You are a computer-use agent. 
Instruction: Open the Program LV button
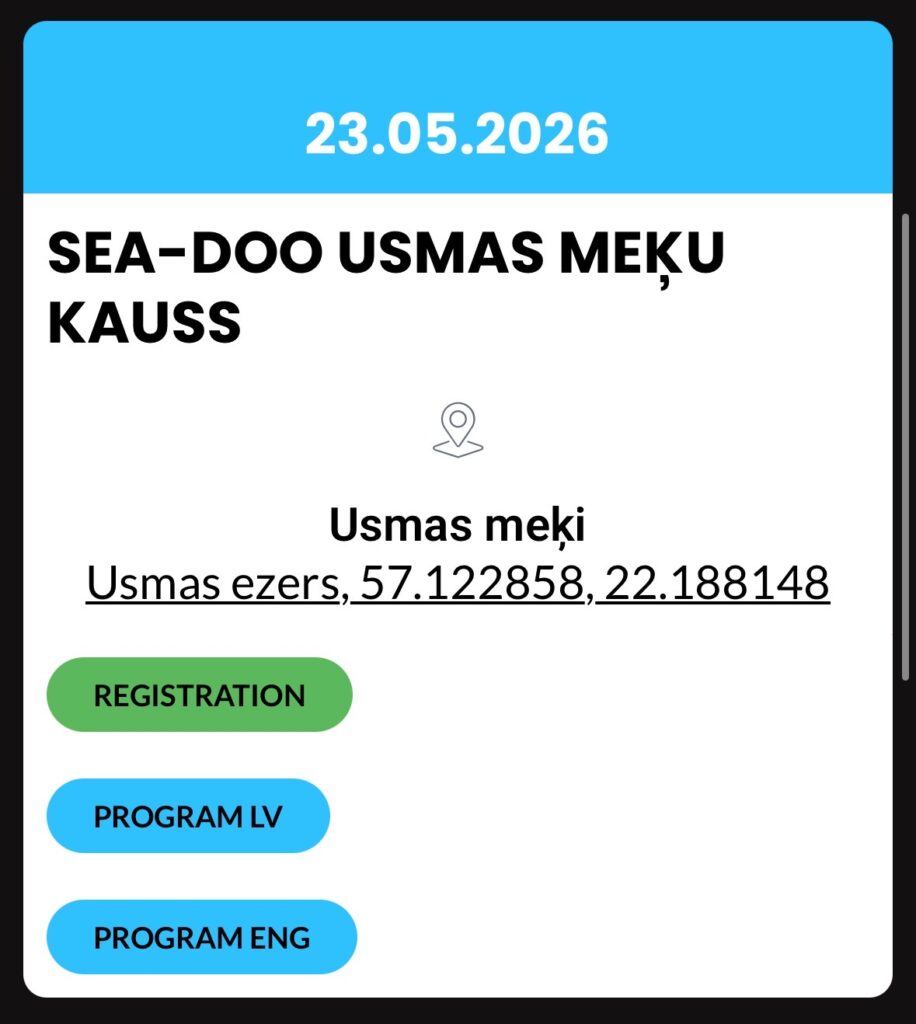[x=188, y=816]
